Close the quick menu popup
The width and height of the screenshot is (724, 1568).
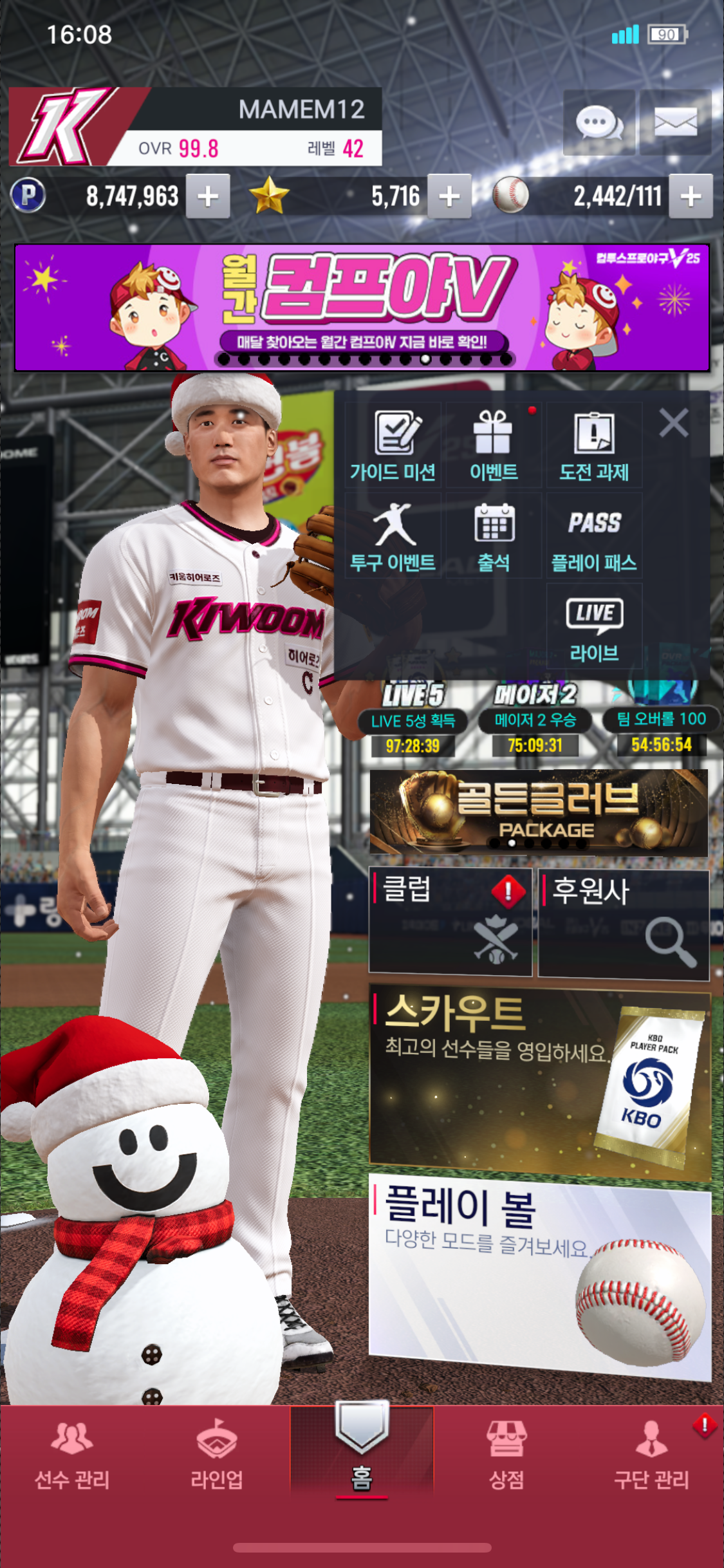(674, 423)
